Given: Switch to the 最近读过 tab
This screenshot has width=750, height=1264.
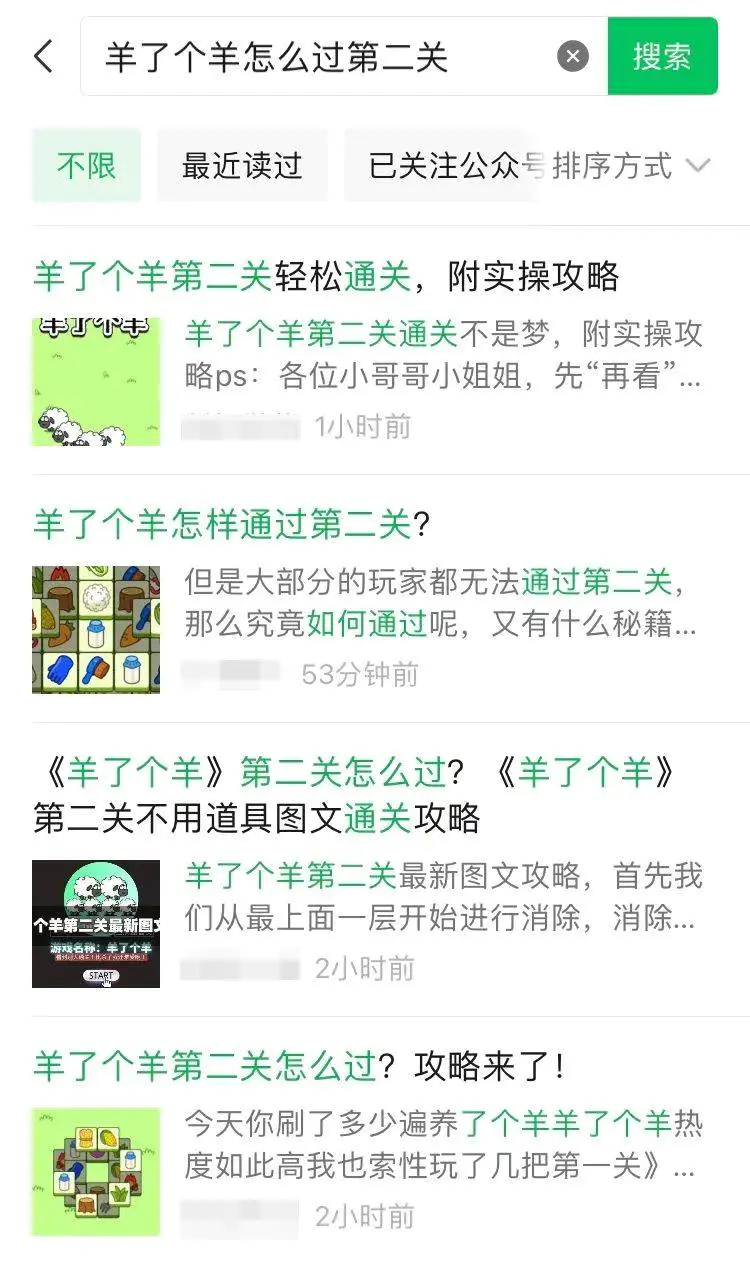Looking at the screenshot, I should 241,166.
